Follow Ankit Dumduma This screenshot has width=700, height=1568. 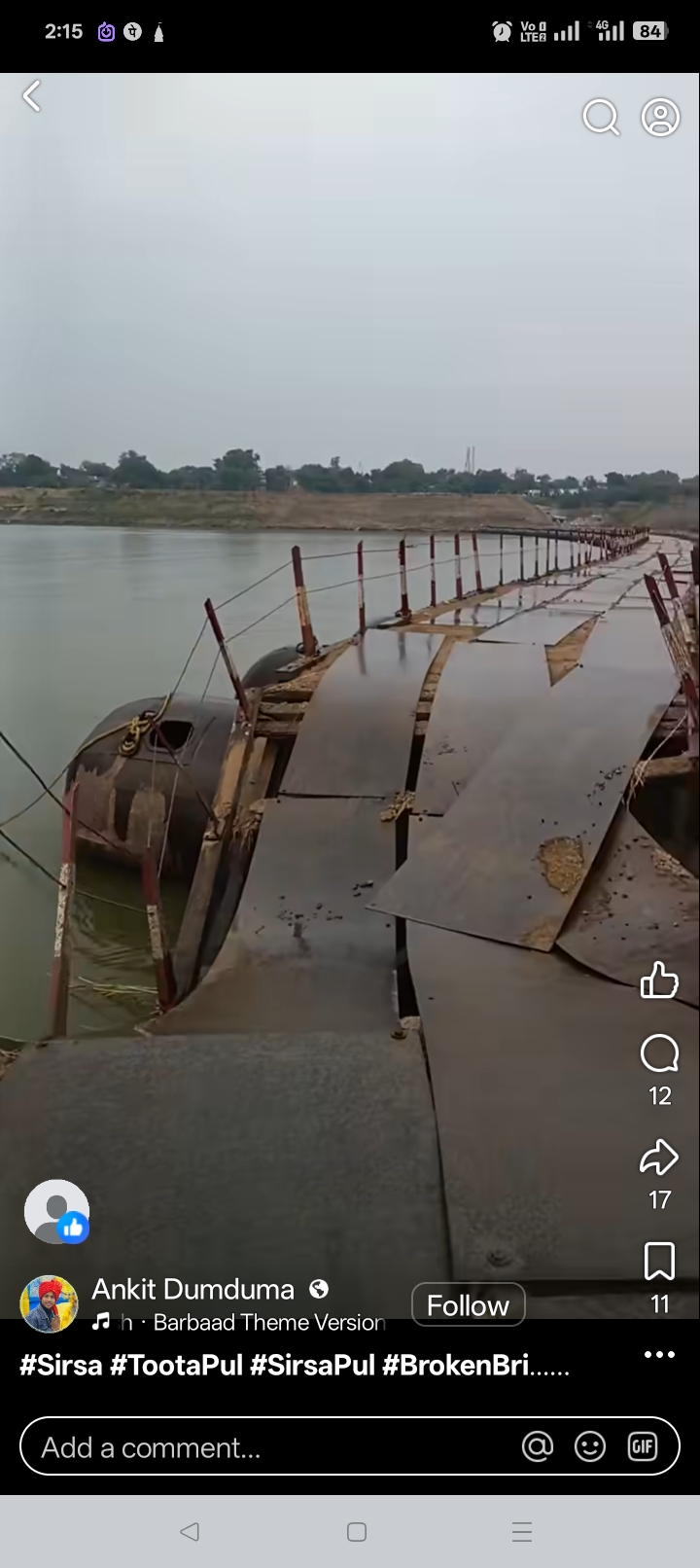tap(468, 1304)
